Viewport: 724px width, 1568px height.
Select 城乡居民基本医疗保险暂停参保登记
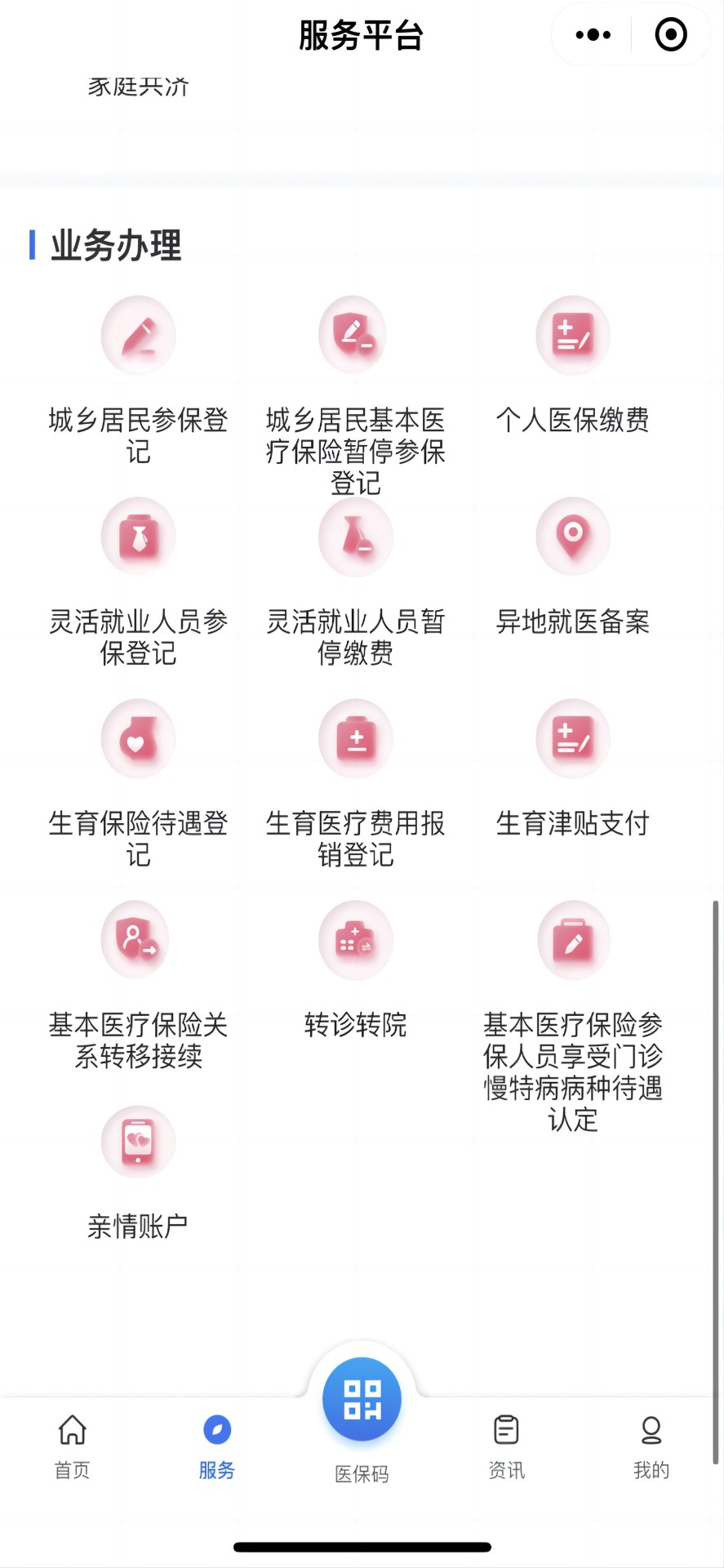pos(356,396)
